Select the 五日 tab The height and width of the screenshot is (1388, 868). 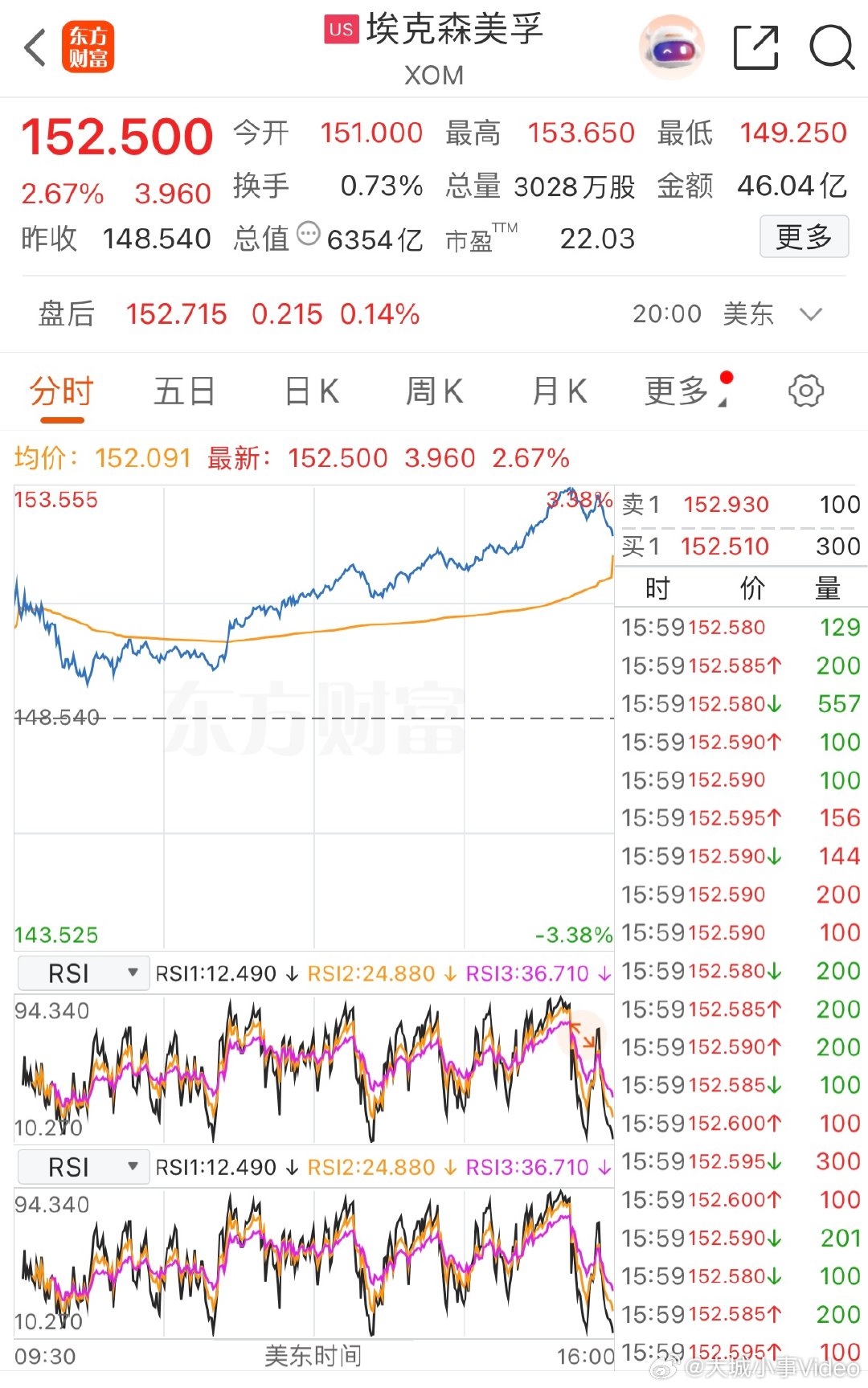(x=185, y=391)
